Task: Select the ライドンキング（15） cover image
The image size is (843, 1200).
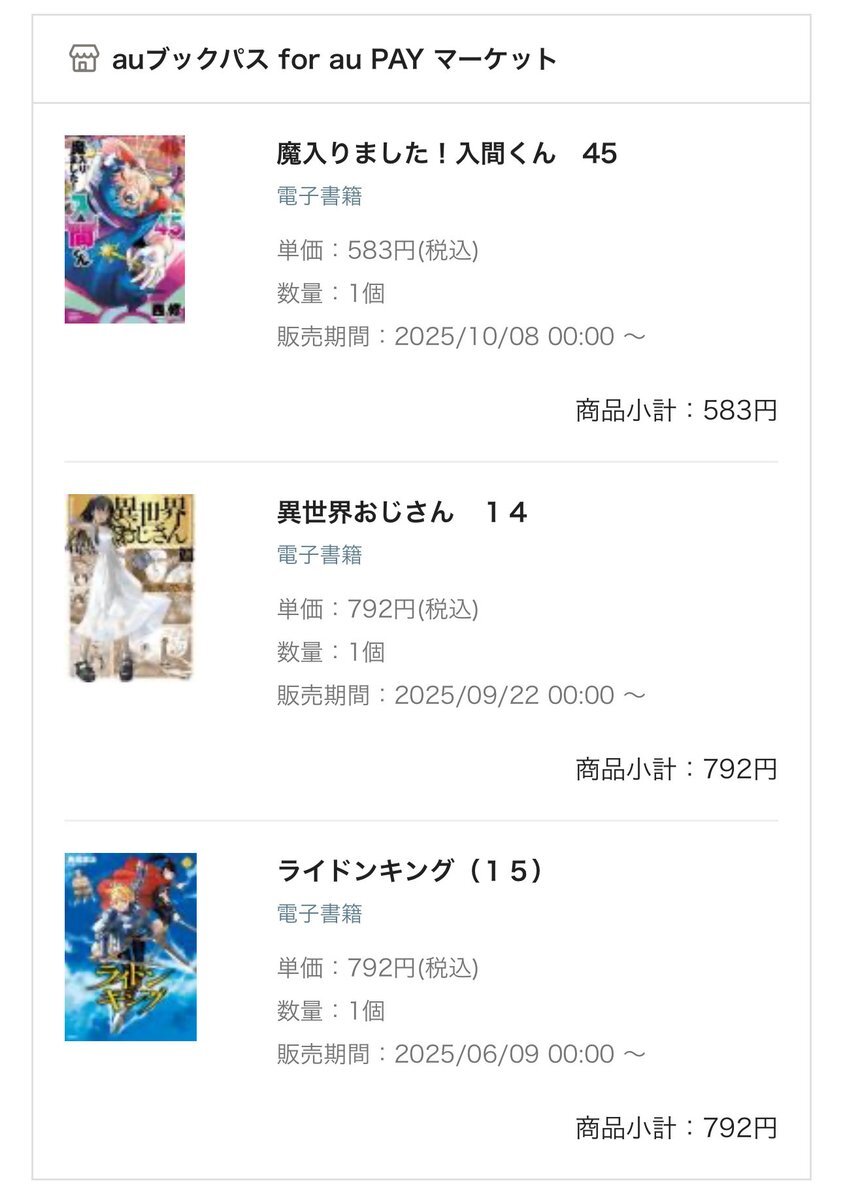Action: click(130, 946)
